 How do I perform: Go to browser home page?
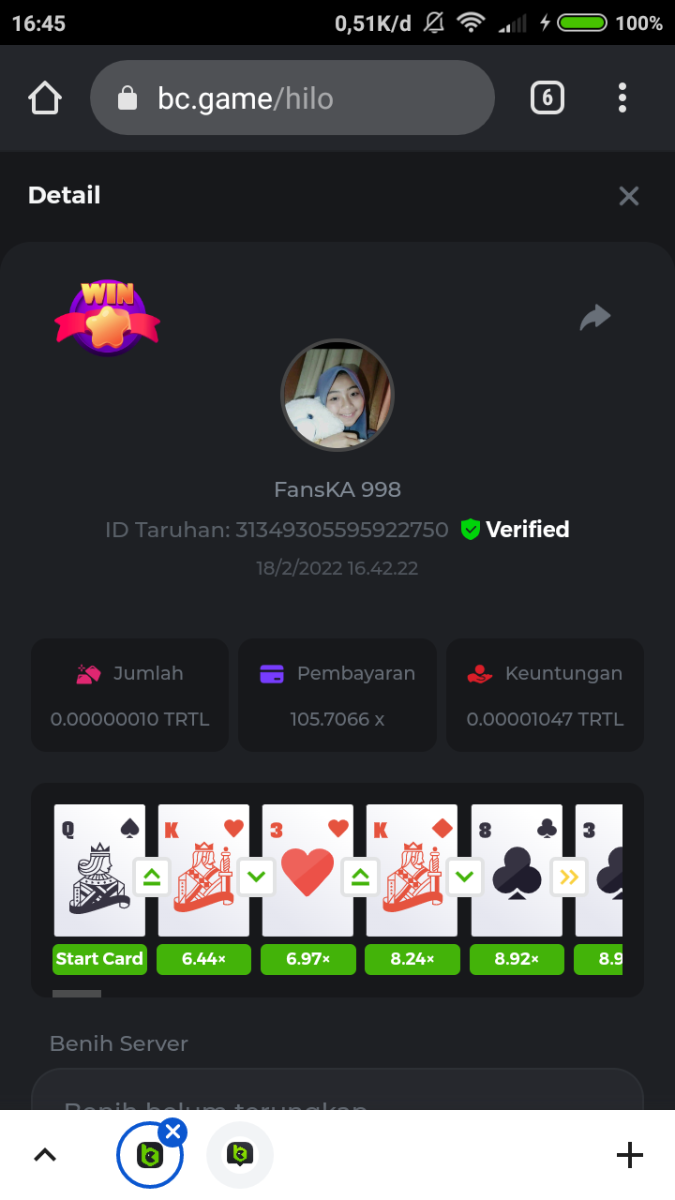click(45, 98)
